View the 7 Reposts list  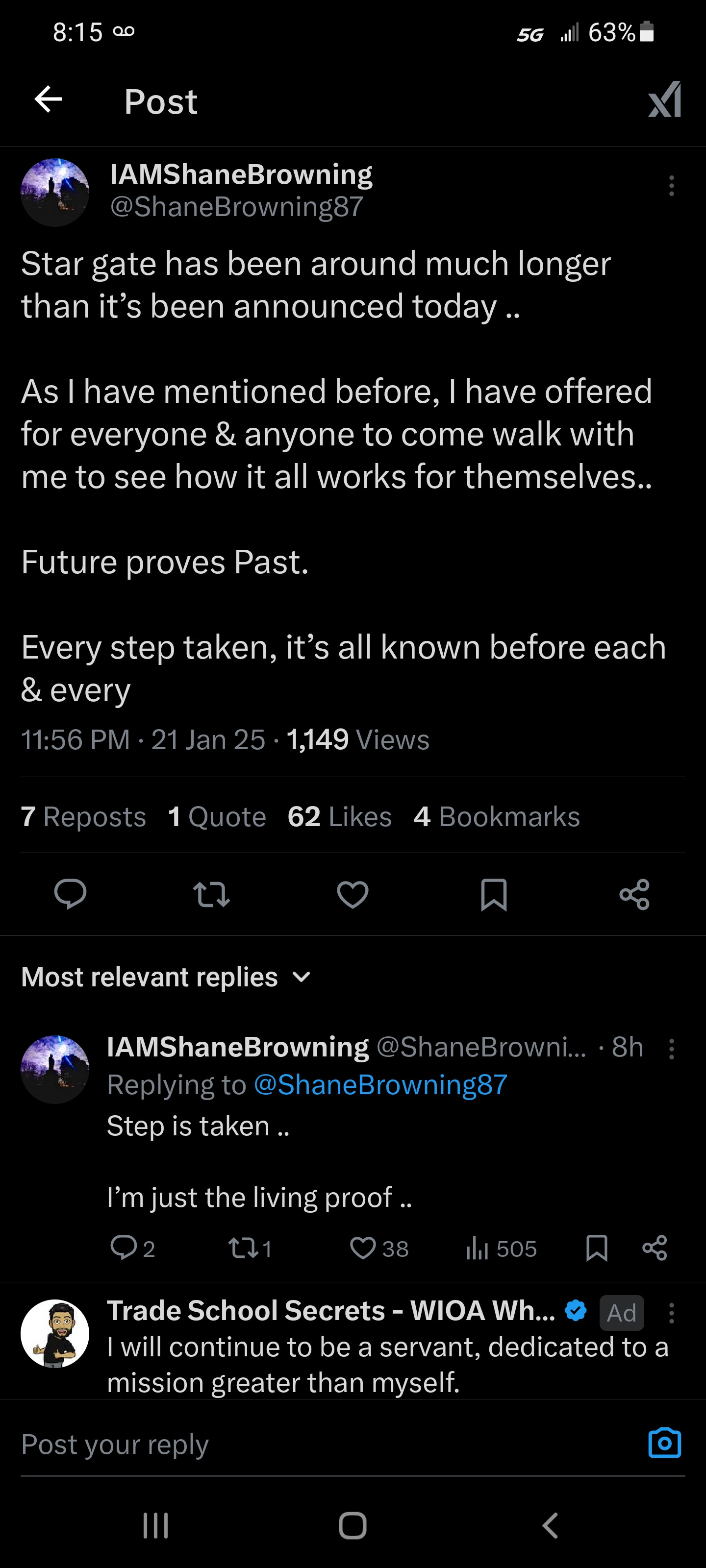(83, 816)
